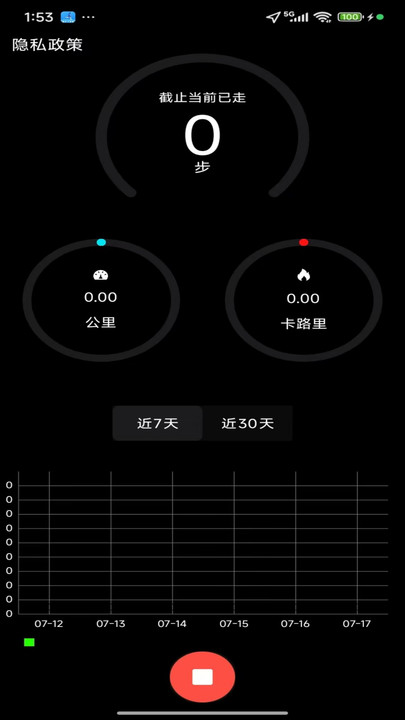Open the 隐私政策 privacy policy link
Screen dimensions: 405x720
(x=47, y=45)
